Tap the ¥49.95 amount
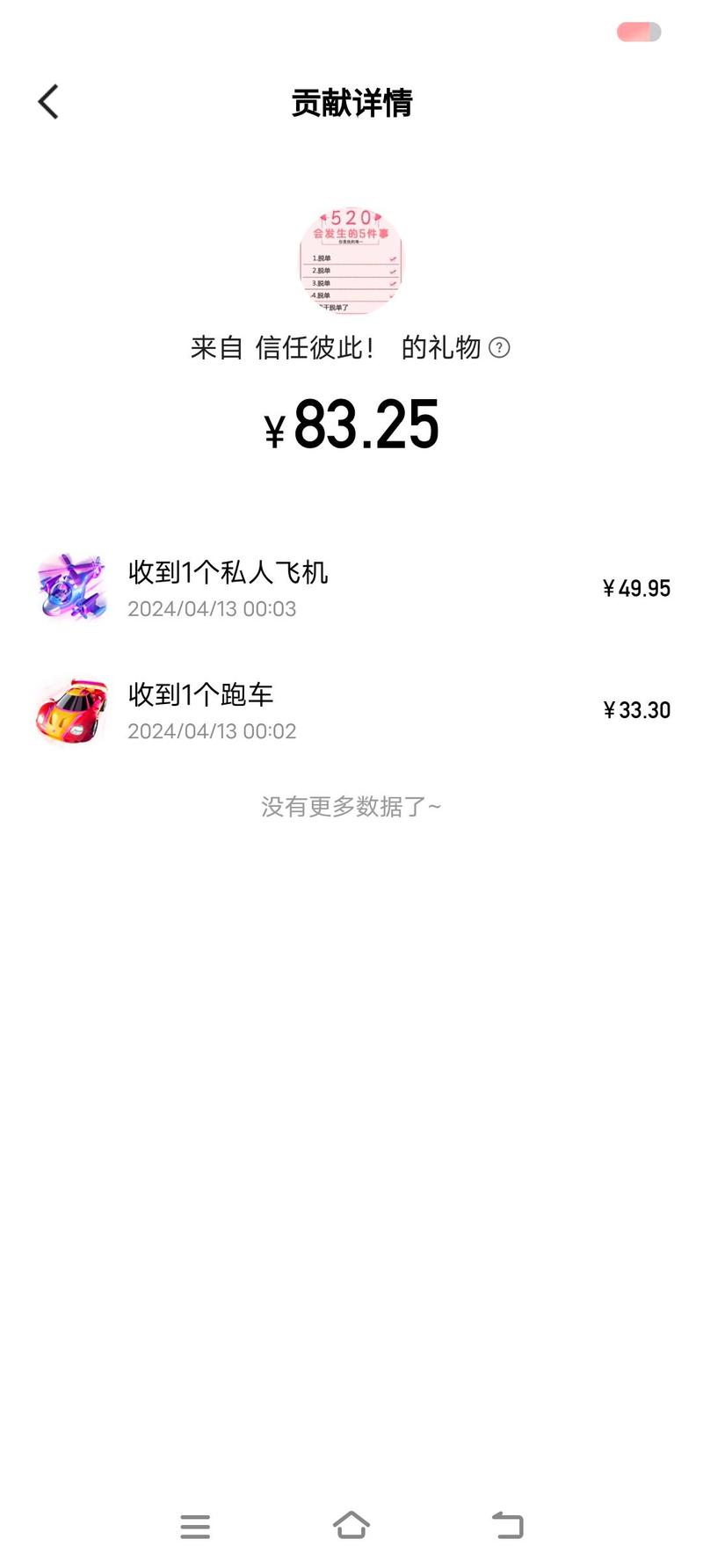Viewport: 703px width, 1568px height. click(x=635, y=588)
